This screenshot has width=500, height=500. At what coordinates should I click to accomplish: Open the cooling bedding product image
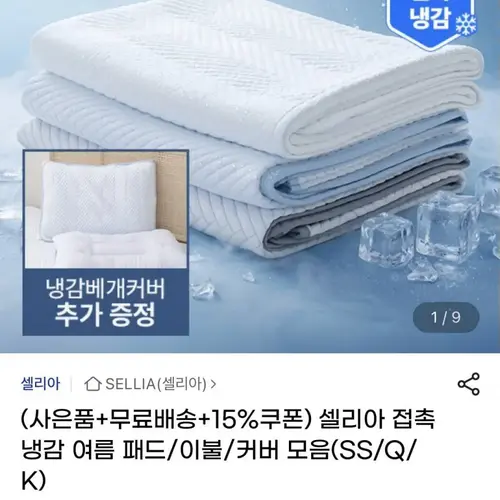click(250, 176)
